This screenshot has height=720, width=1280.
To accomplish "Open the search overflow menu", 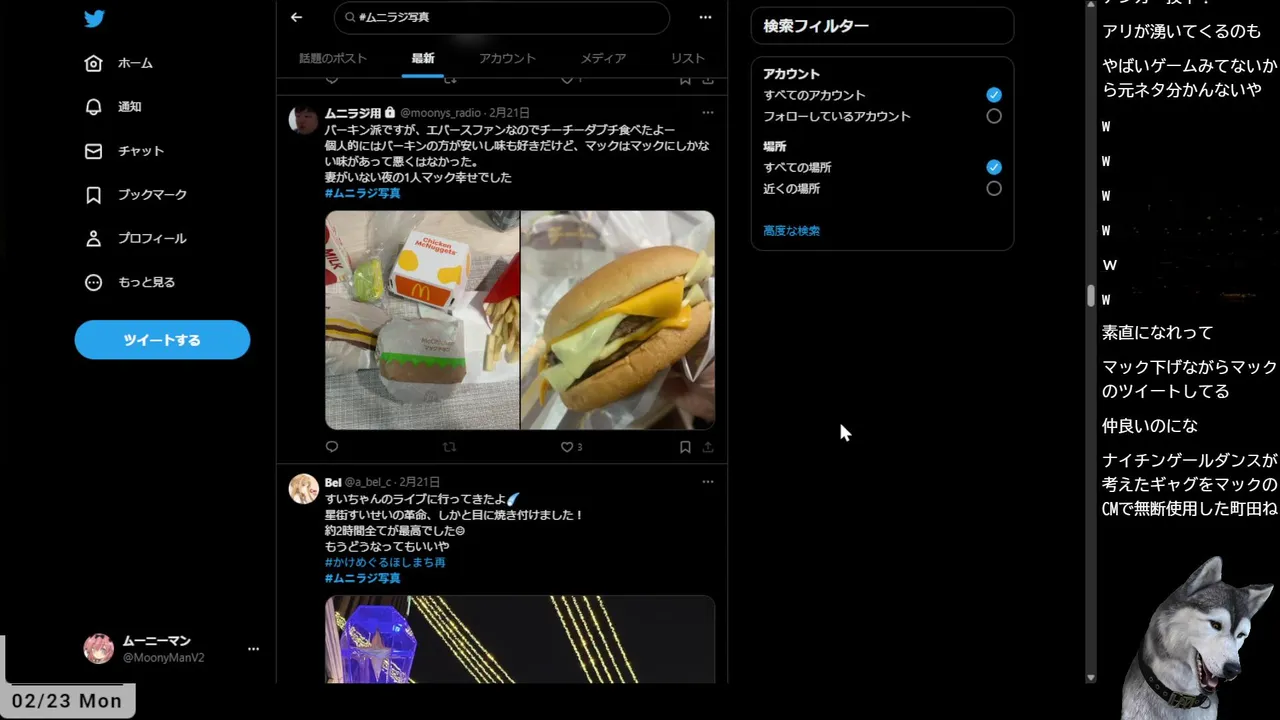I will click(x=705, y=17).
